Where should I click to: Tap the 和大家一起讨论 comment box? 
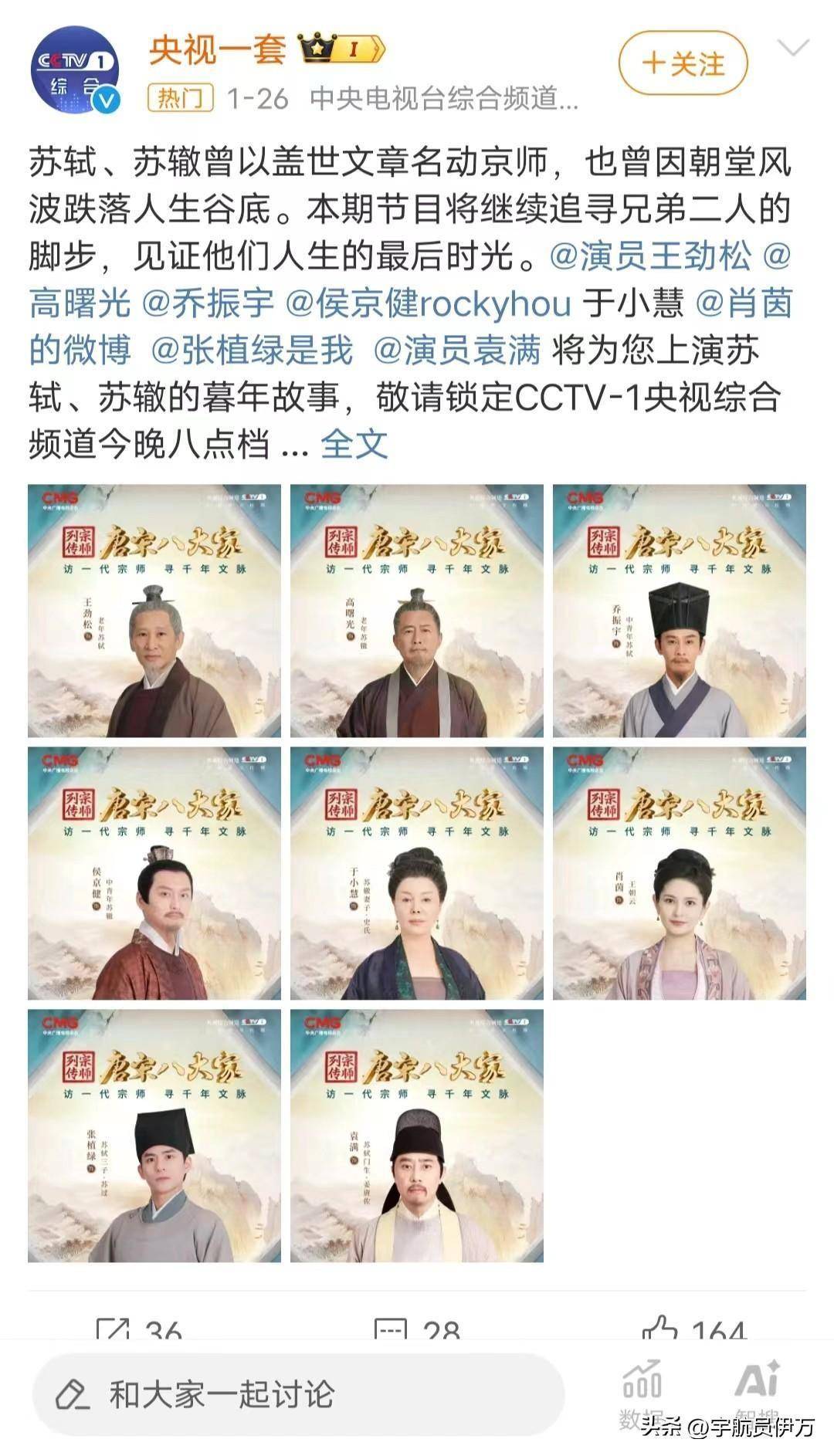(x=297, y=1394)
